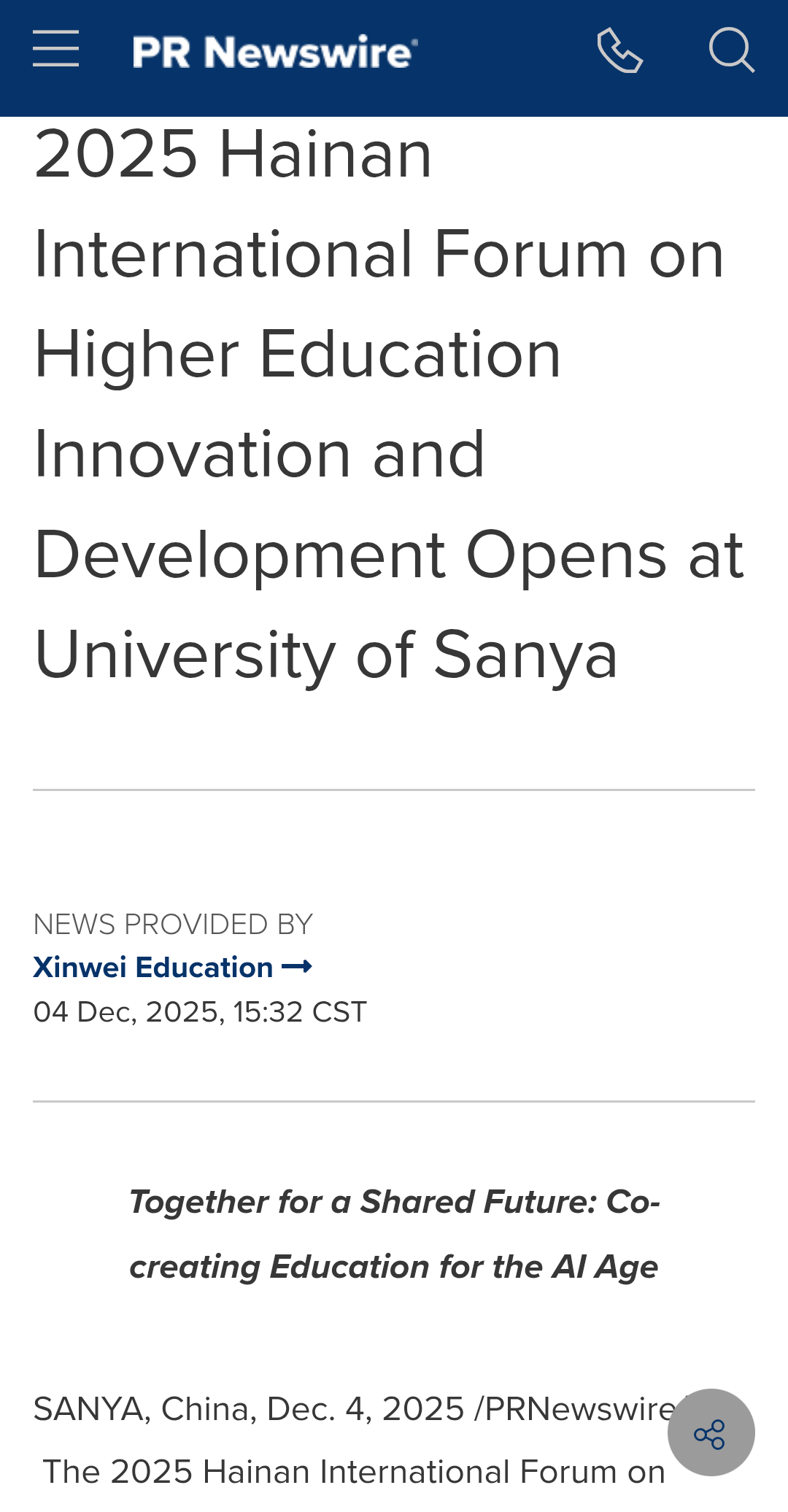Tap the PR Newswire logo to go home
Image resolution: width=788 pixels, height=1512 pixels.
(275, 53)
